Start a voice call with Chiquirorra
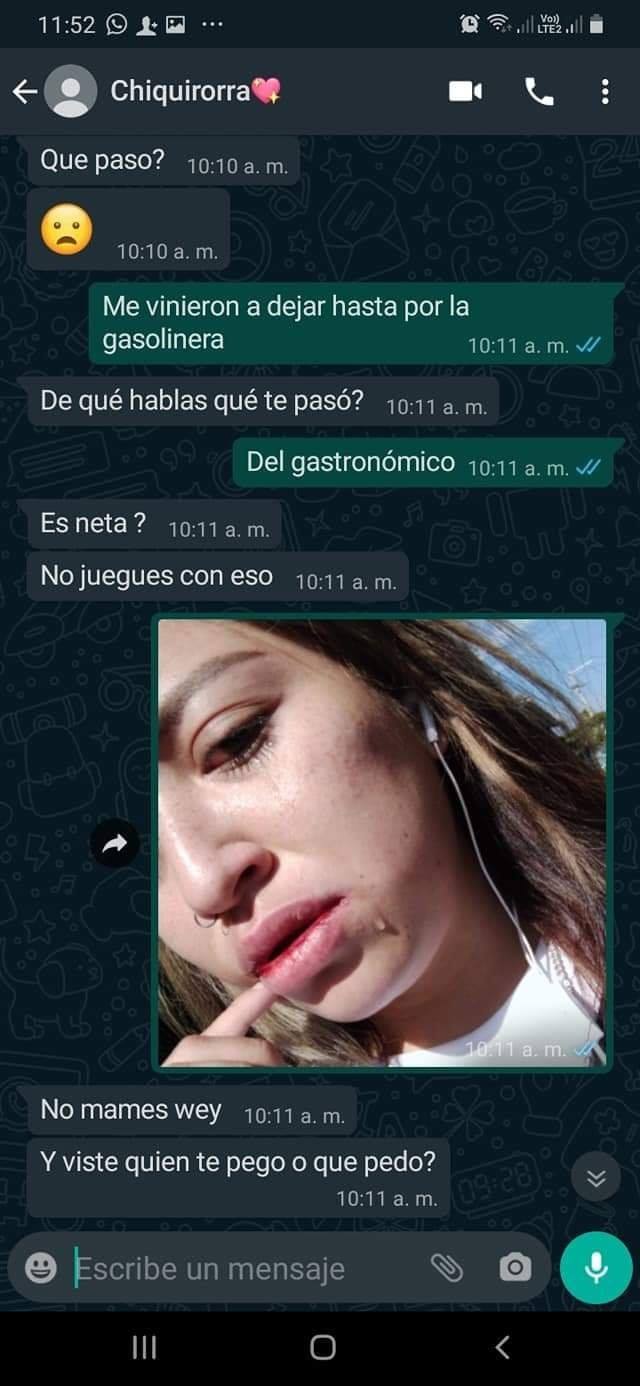 (539, 92)
